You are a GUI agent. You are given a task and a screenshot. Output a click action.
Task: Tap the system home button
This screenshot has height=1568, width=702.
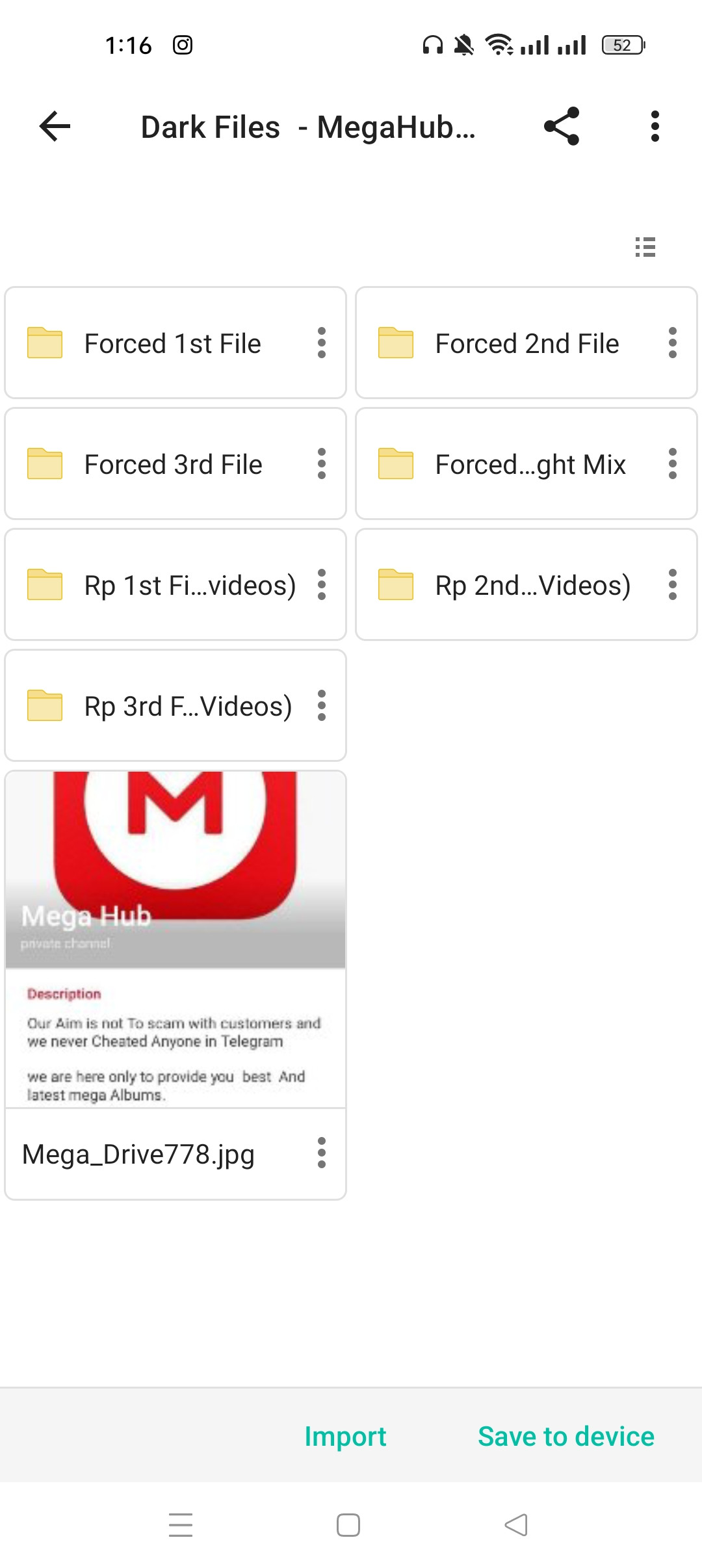(x=348, y=1524)
